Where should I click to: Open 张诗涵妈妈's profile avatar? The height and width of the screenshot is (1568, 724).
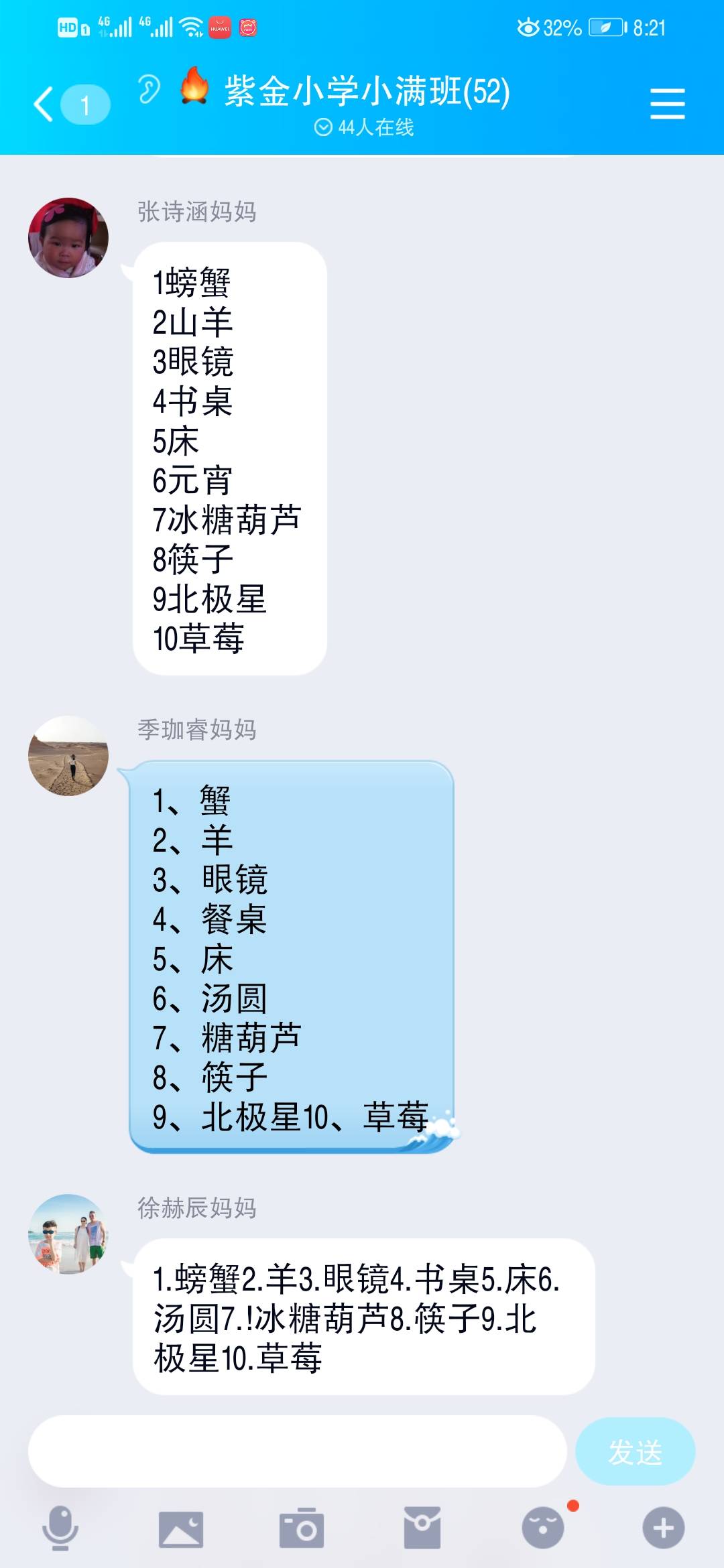[68, 238]
